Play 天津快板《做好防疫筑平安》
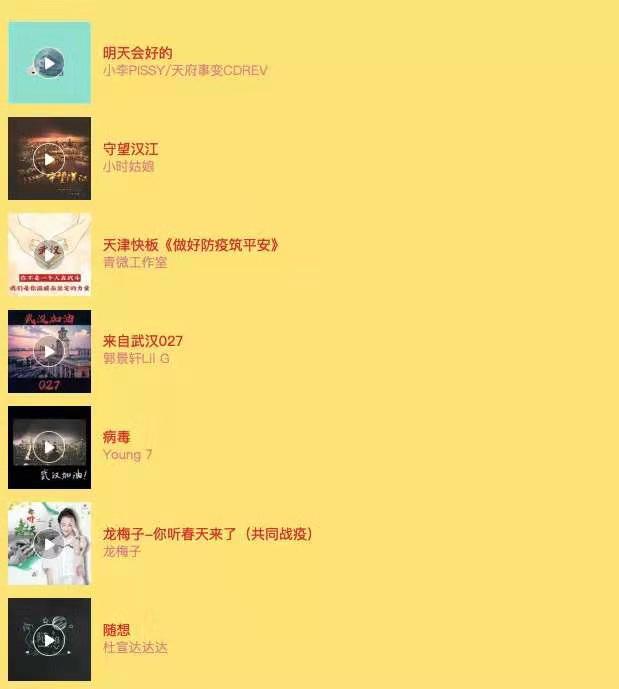This screenshot has height=689, width=619. point(49,254)
